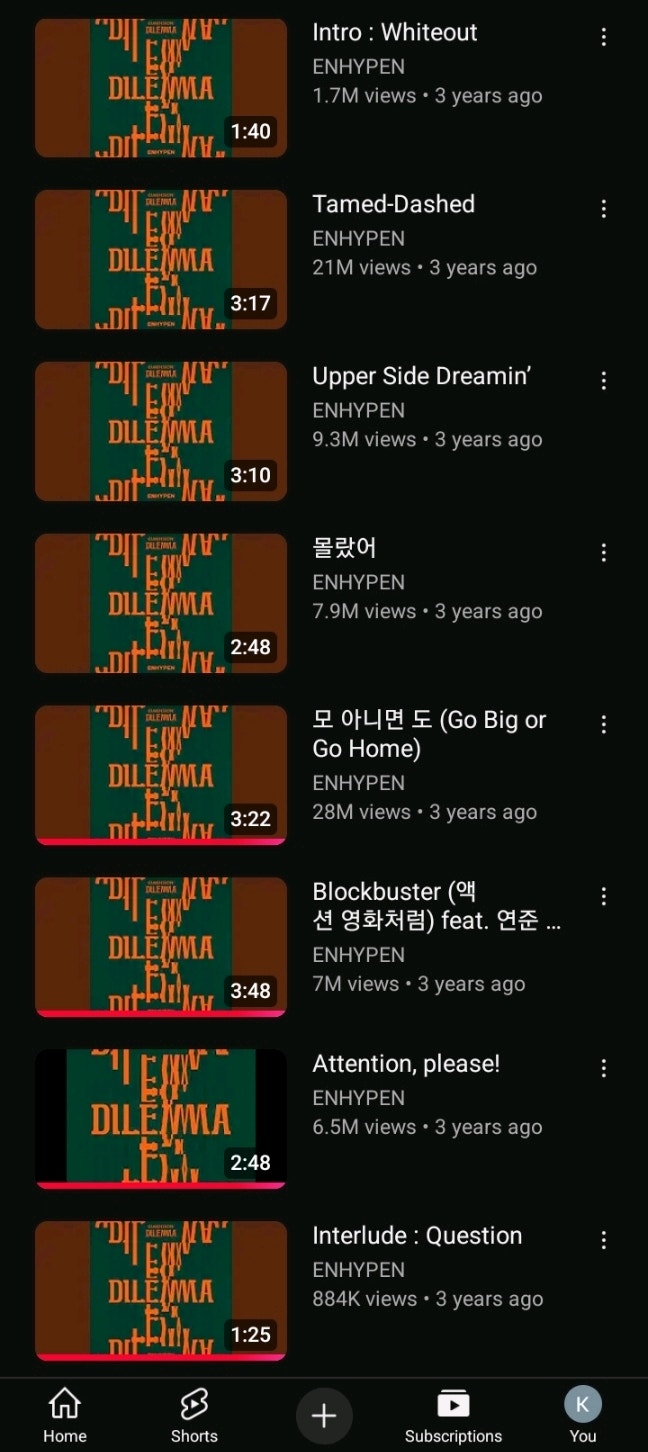Switch to the You tab

pos(583,1415)
